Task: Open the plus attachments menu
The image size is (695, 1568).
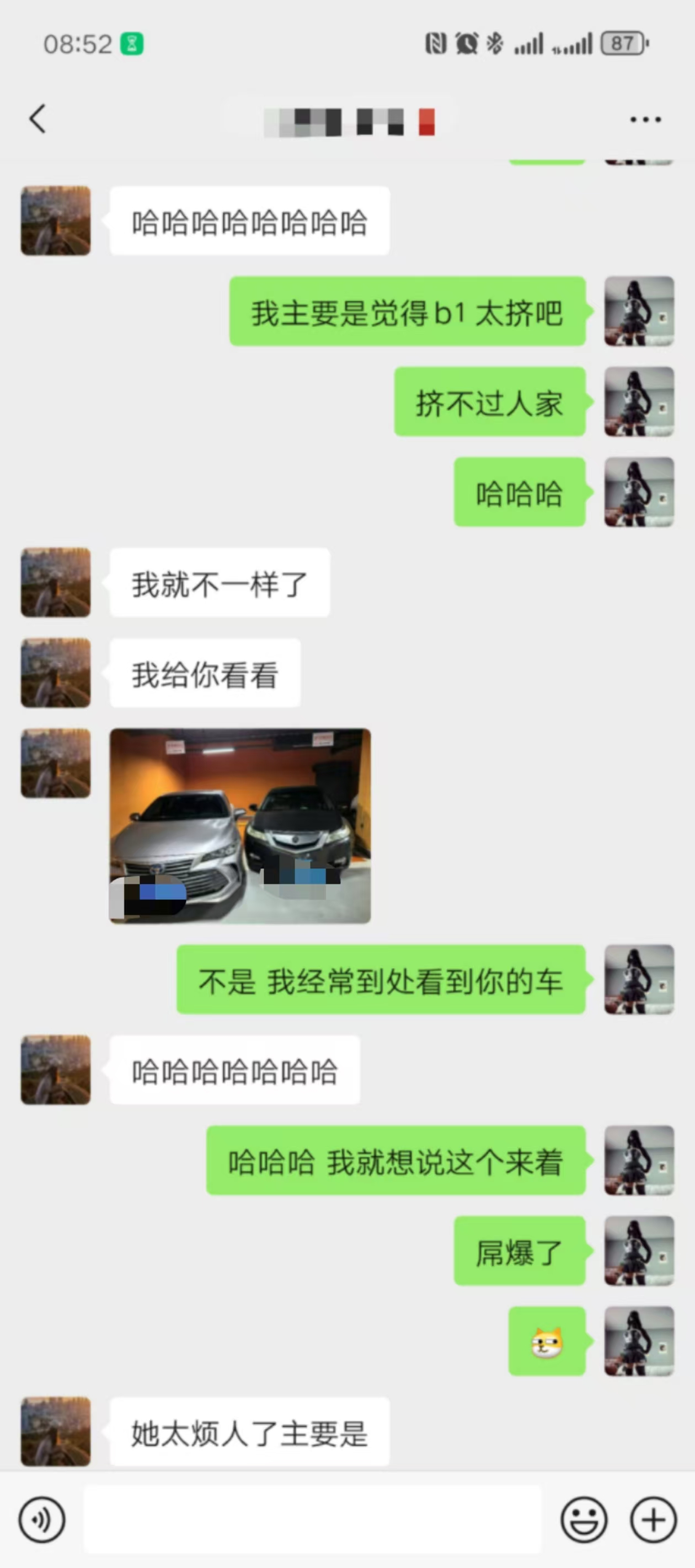Action: point(653,1520)
